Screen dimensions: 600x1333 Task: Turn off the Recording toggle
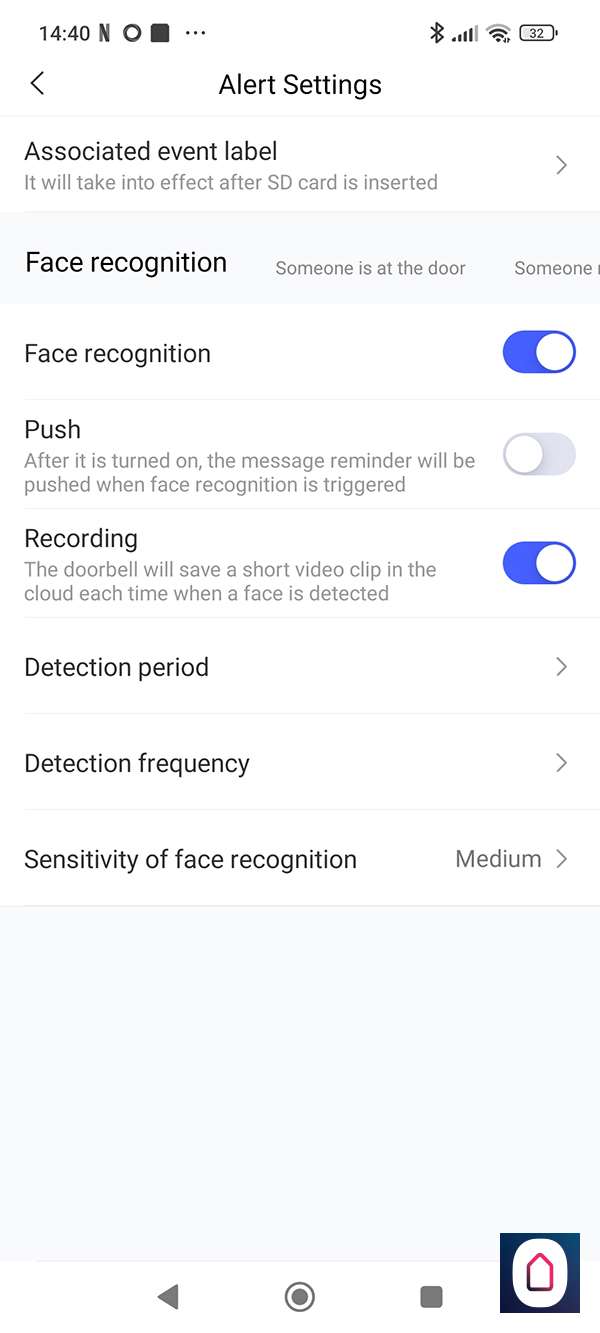(x=538, y=563)
